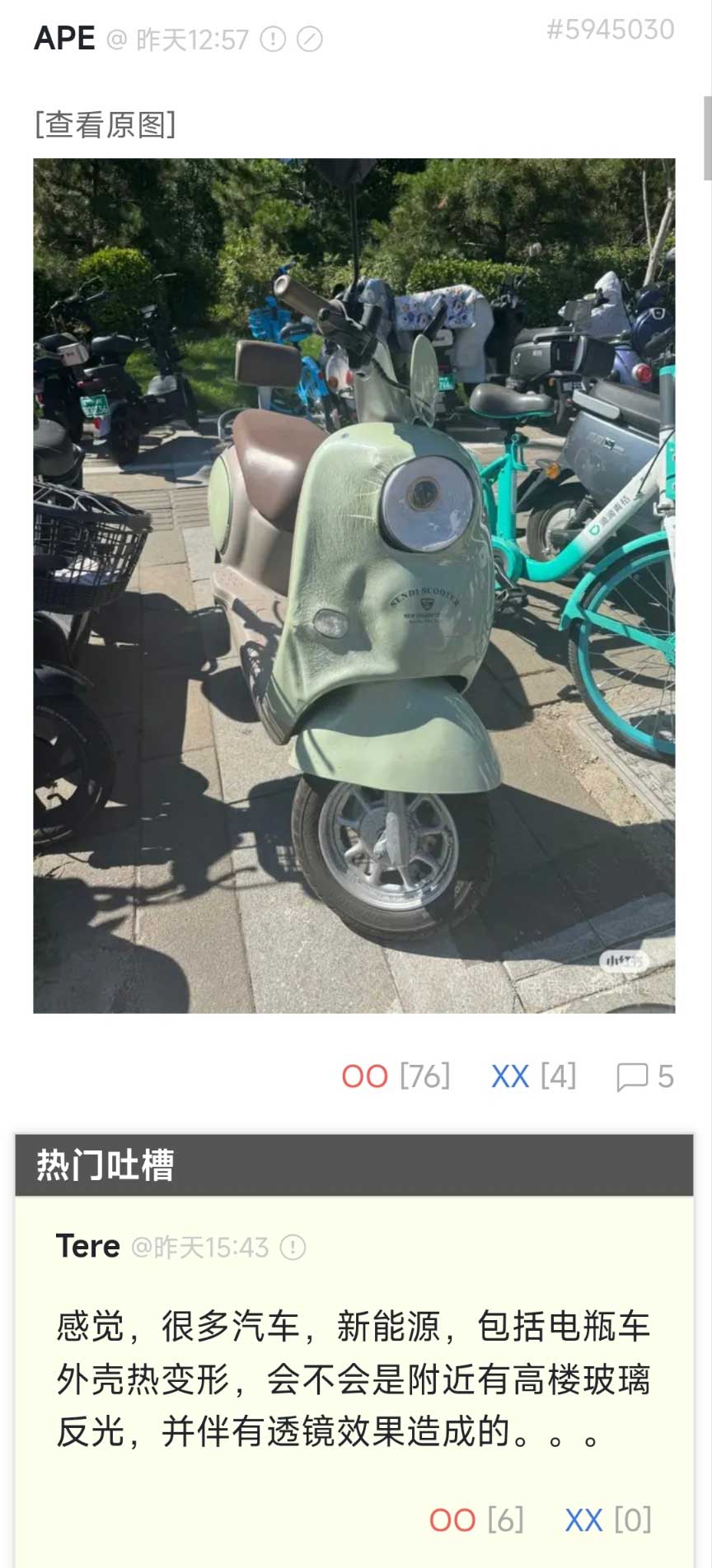Open the comments on APE's post

click(645, 1076)
